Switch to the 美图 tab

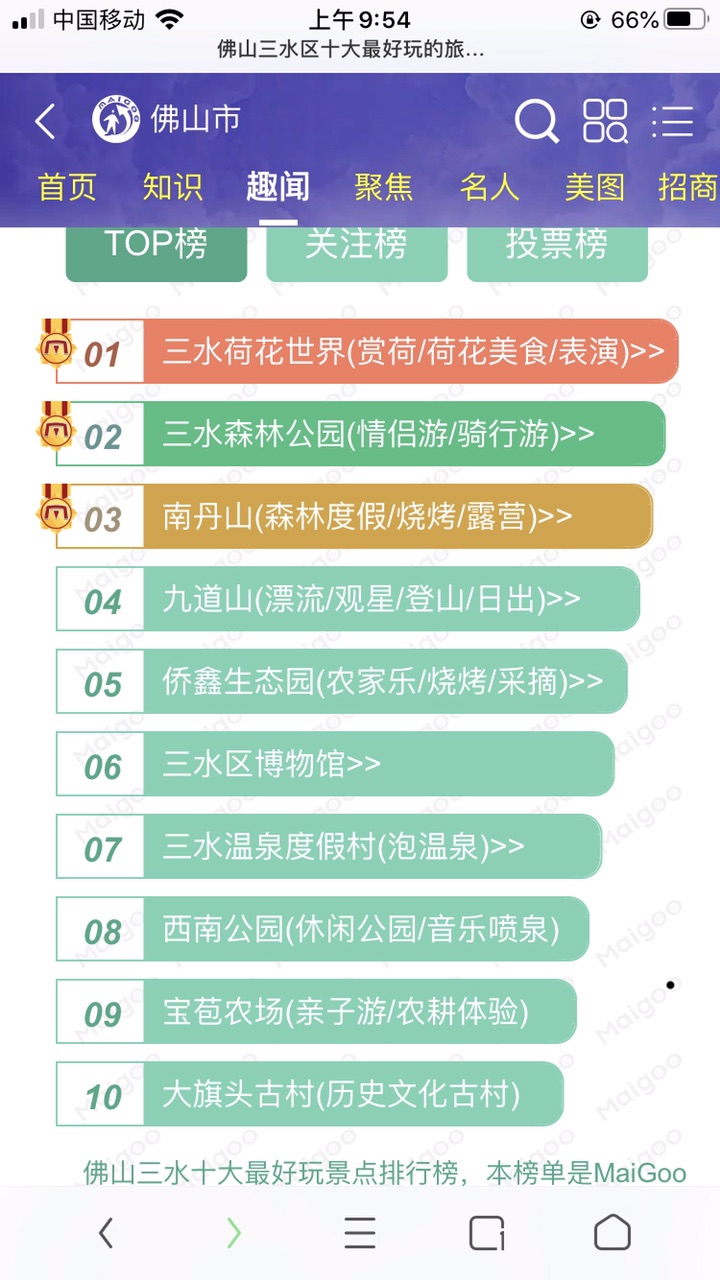tap(594, 187)
